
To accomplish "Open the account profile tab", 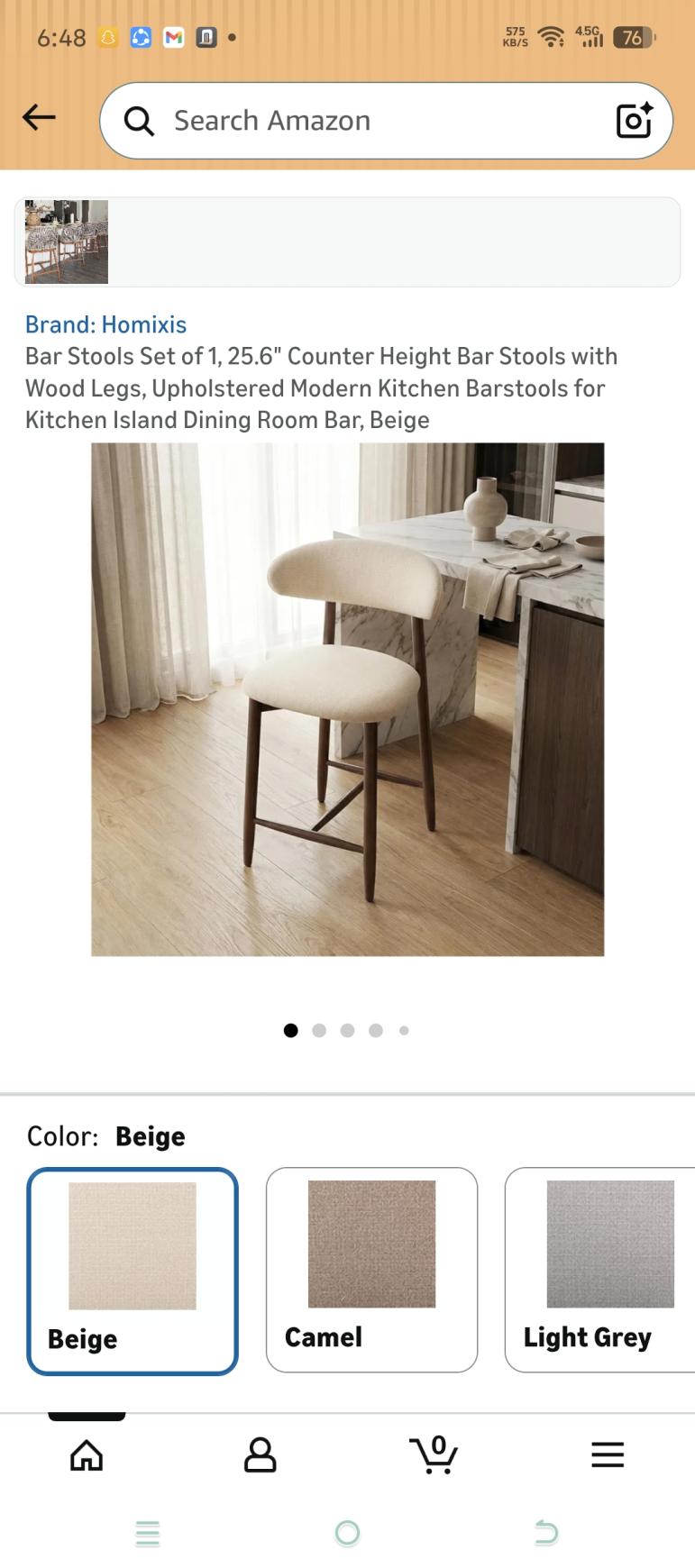I will [x=260, y=1454].
